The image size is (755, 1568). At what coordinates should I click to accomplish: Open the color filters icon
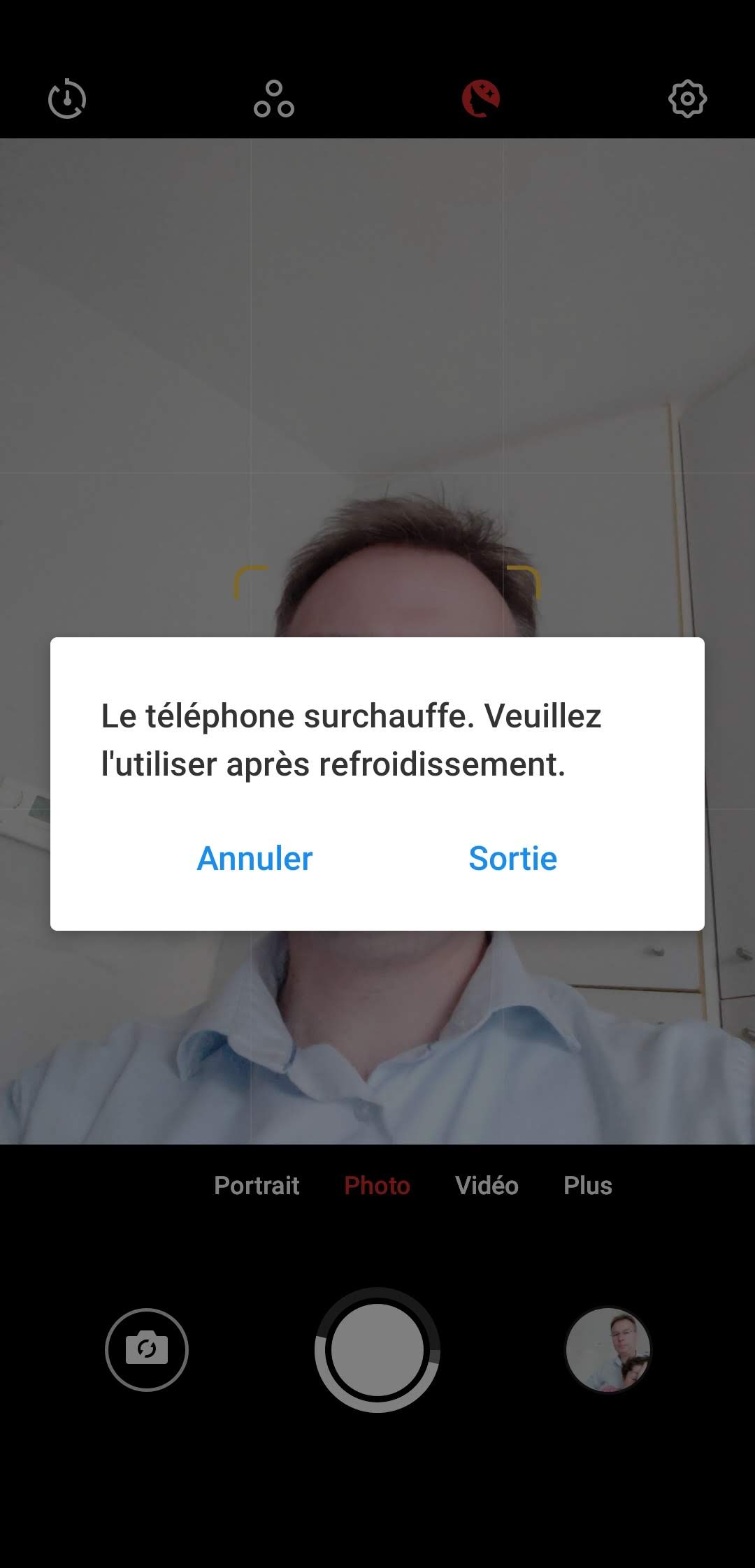(x=274, y=99)
